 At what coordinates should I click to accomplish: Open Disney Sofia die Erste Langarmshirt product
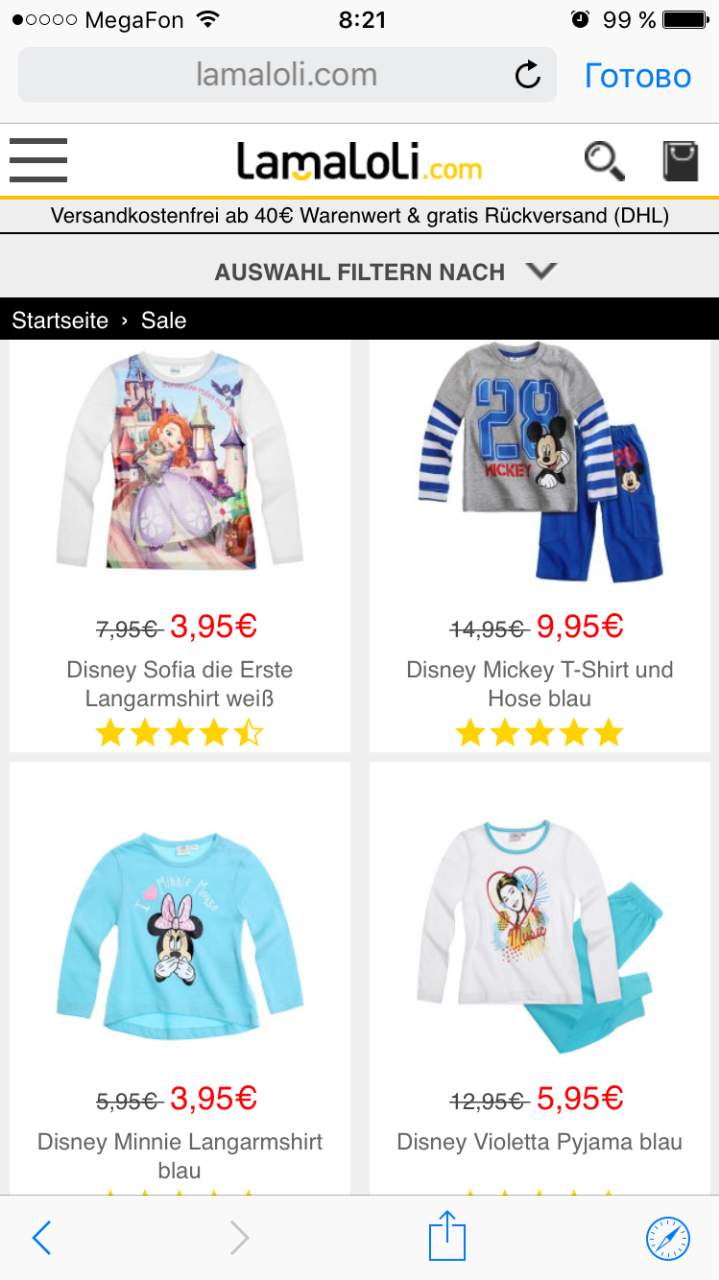pos(180,684)
